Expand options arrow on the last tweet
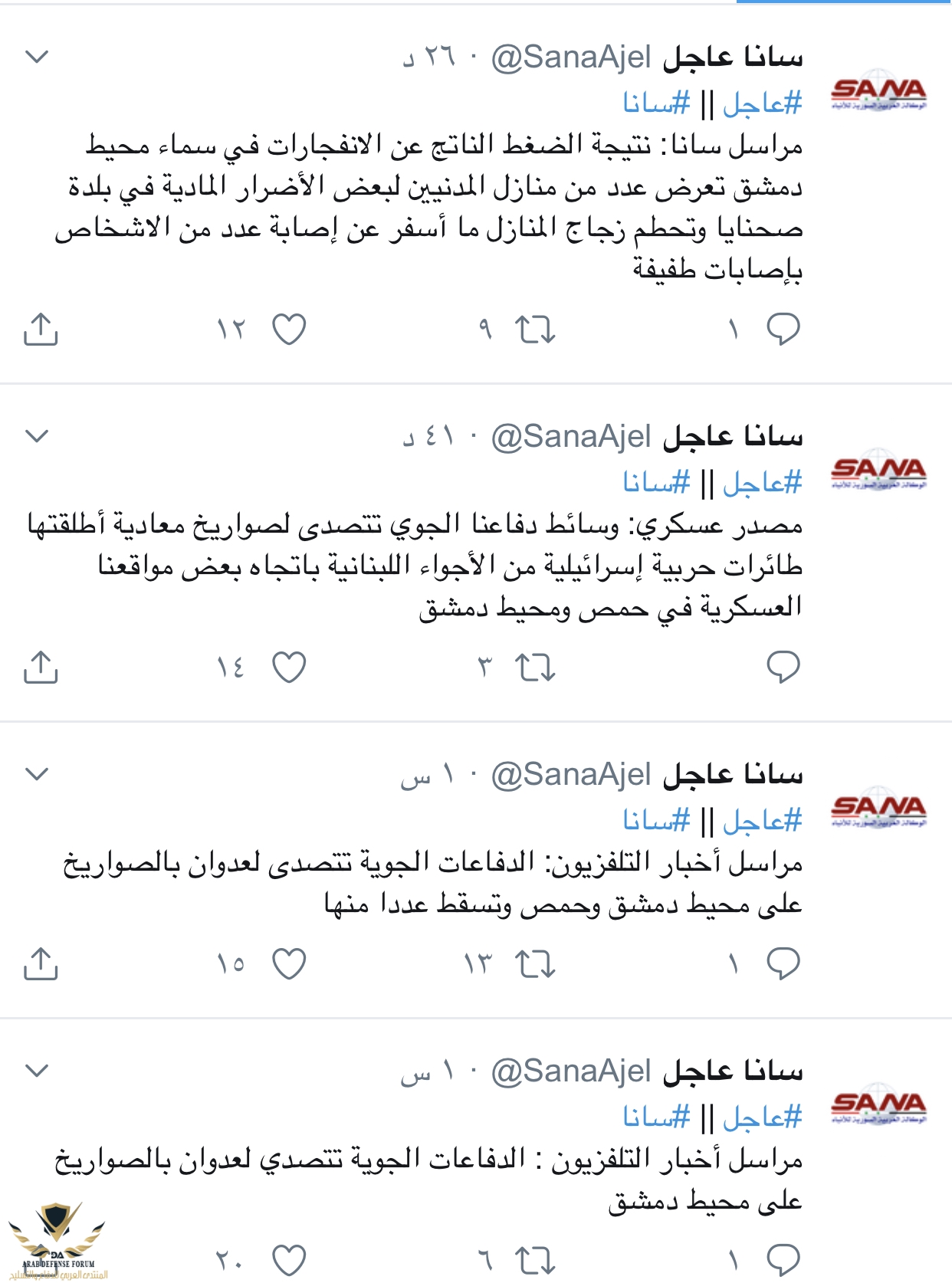Viewport: 952px width, 1283px height. (x=37, y=1071)
